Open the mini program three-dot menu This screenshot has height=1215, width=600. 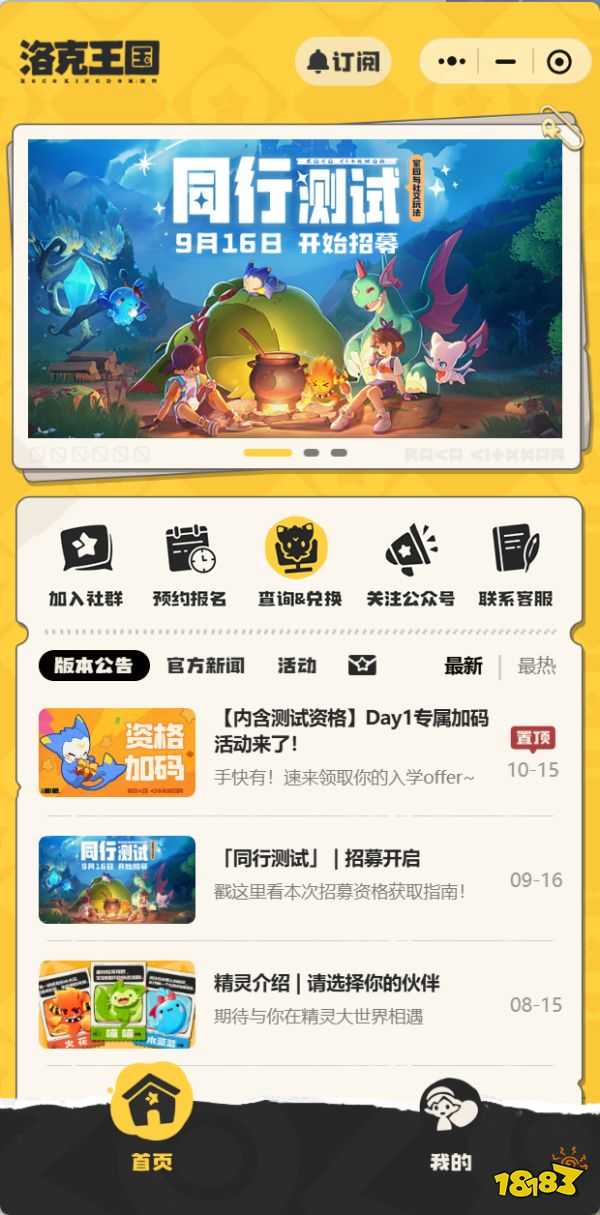pos(452,62)
